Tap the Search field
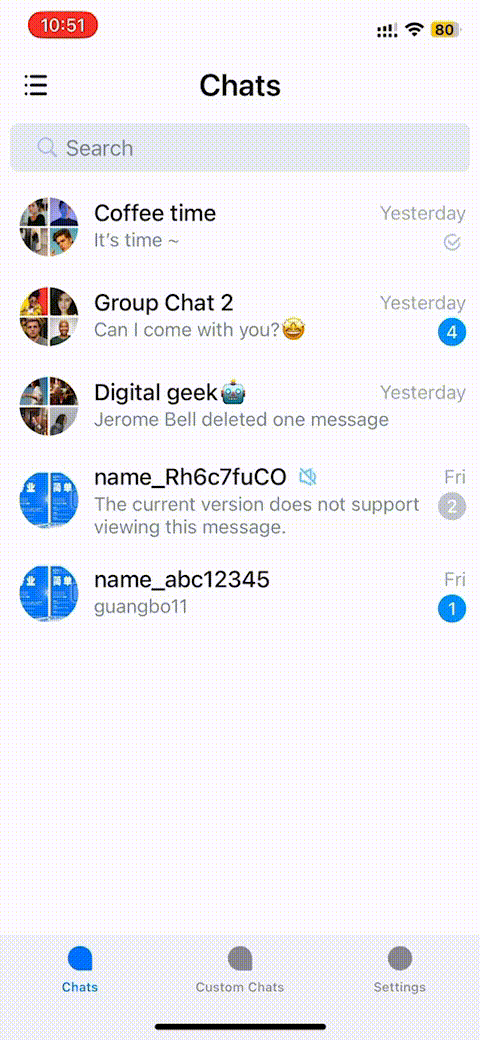 (240, 147)
